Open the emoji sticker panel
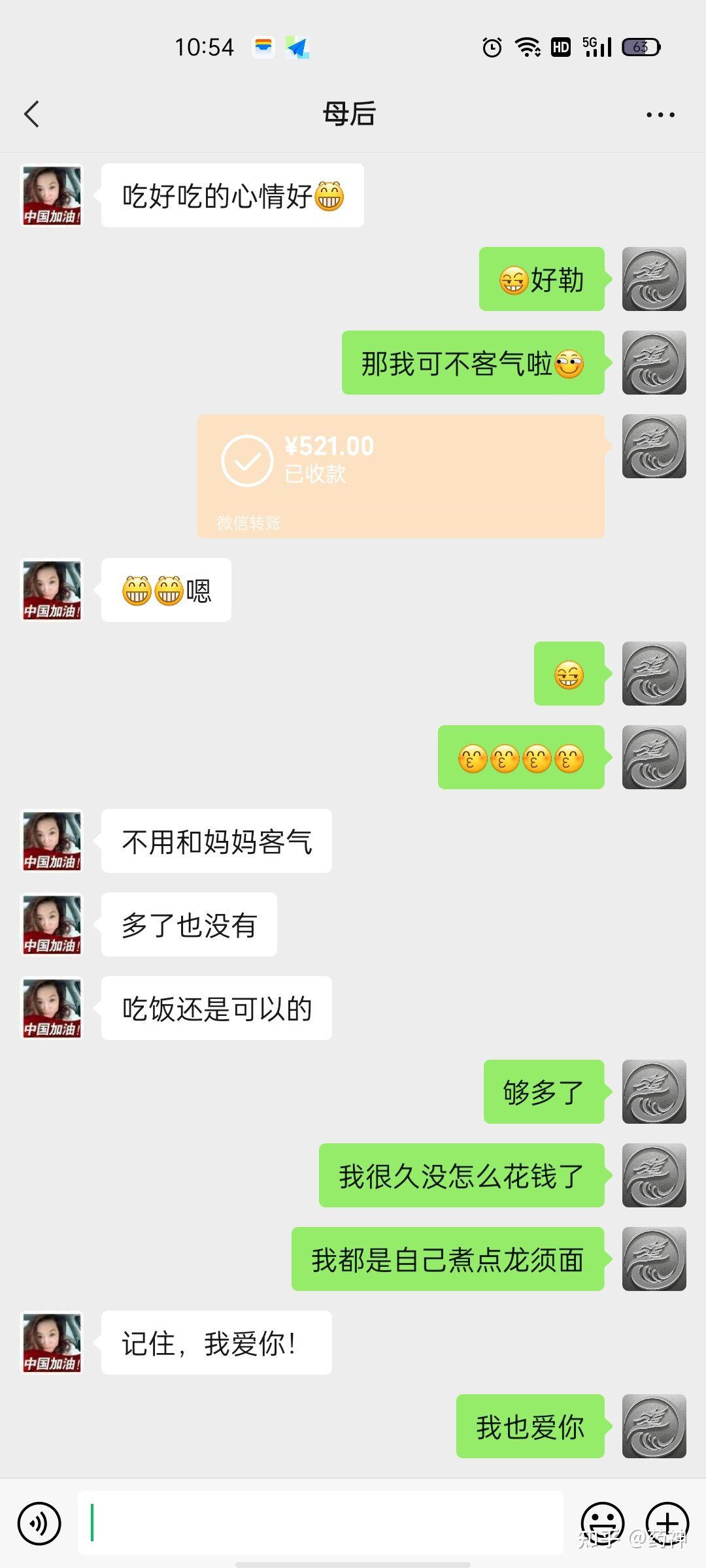 602,1524
